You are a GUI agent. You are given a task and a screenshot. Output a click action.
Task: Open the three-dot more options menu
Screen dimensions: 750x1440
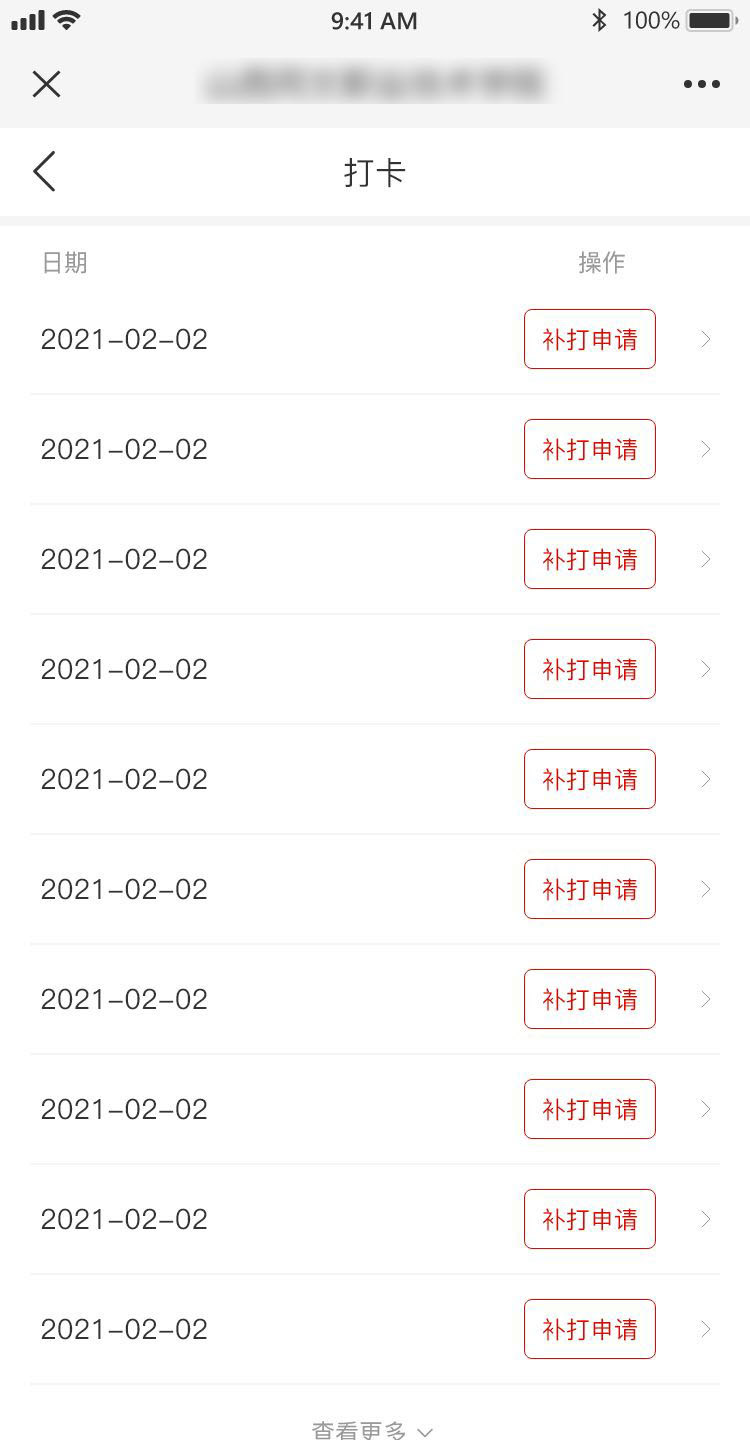point(701,84)
